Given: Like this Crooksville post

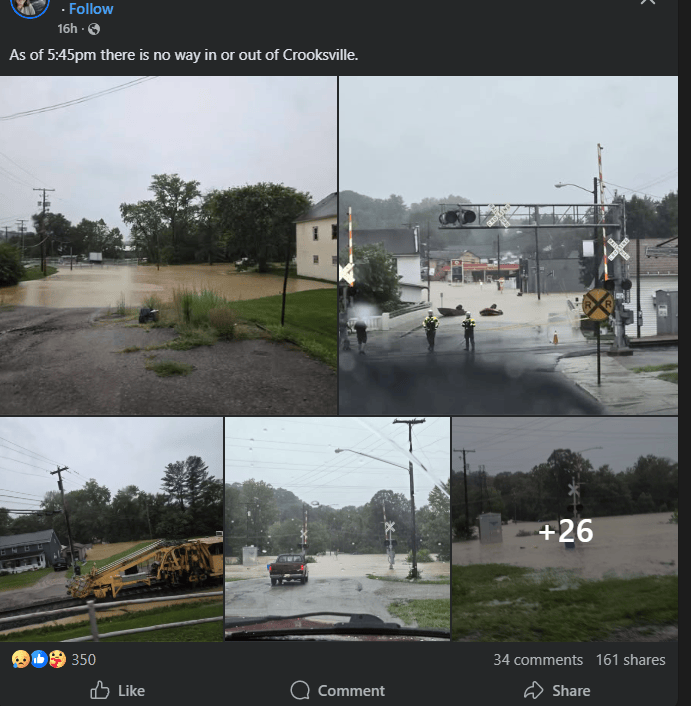Looking at the screenshot, I should [x=117, y=690].
